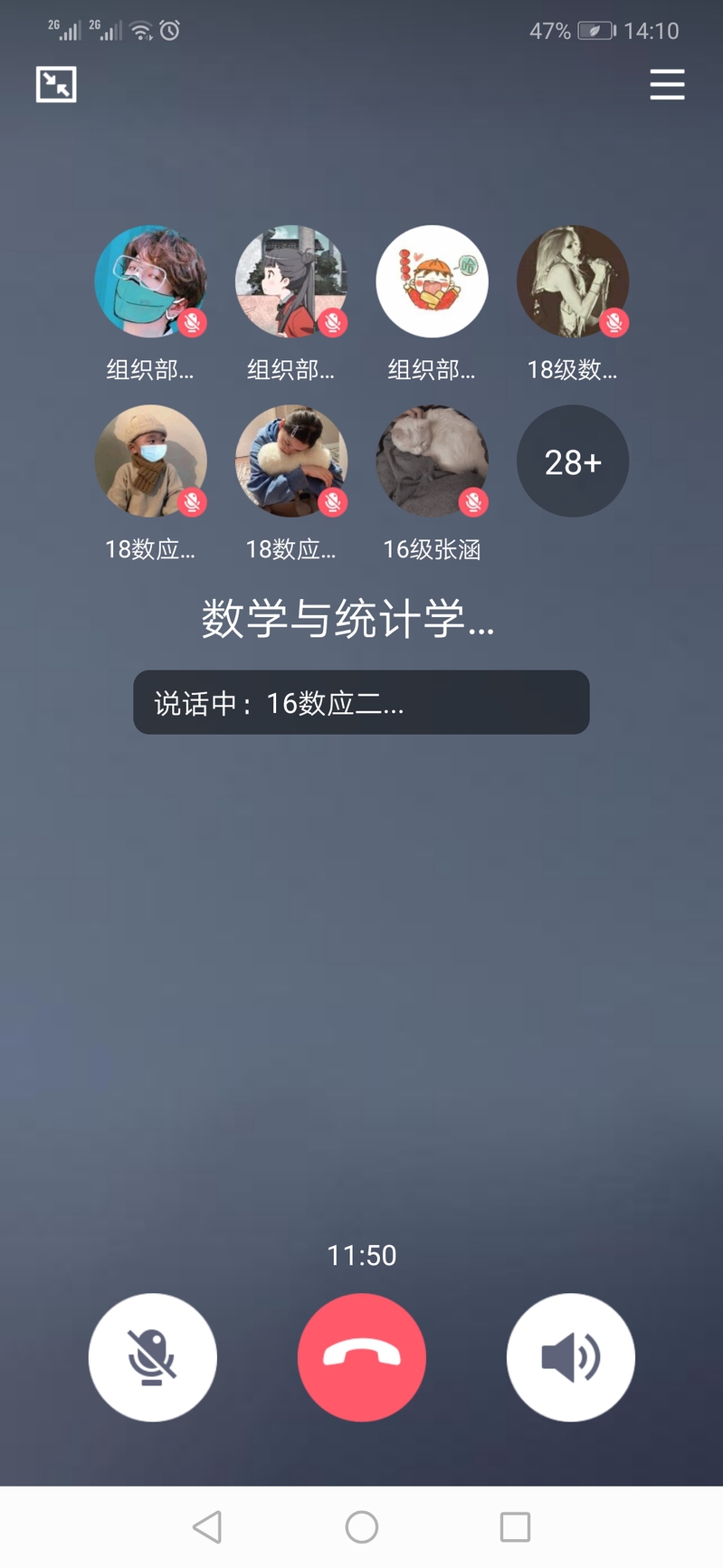Image resolution: width=723 pixels, height=1568 pixels.
Task: Hang up the group call
Action: 361,1356
